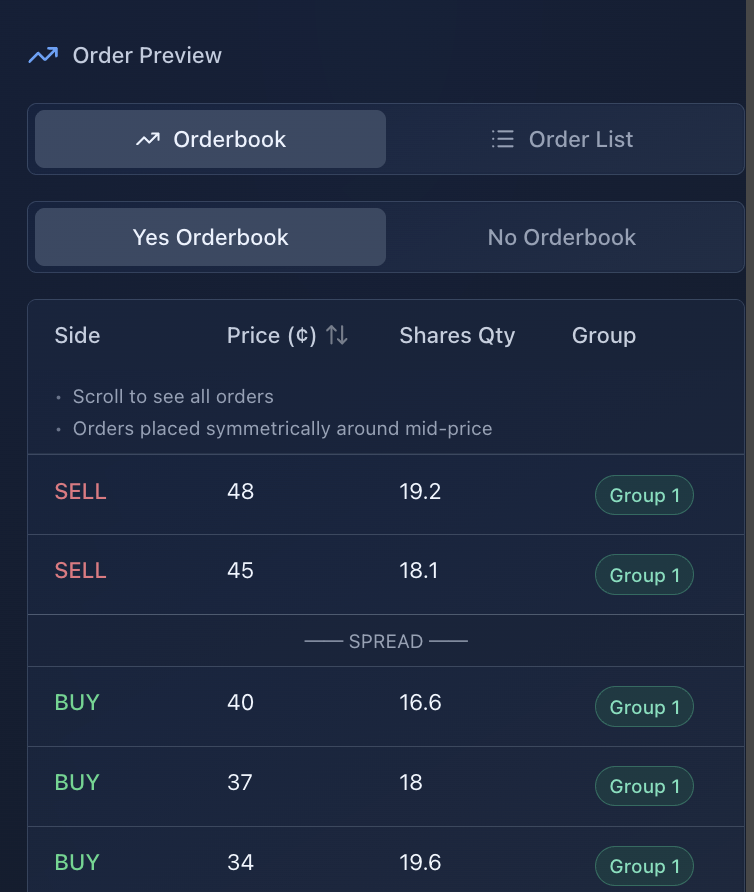Click the list icon next to Order List
The width and height of the screenshot is (754, 892).
[502, 139]
